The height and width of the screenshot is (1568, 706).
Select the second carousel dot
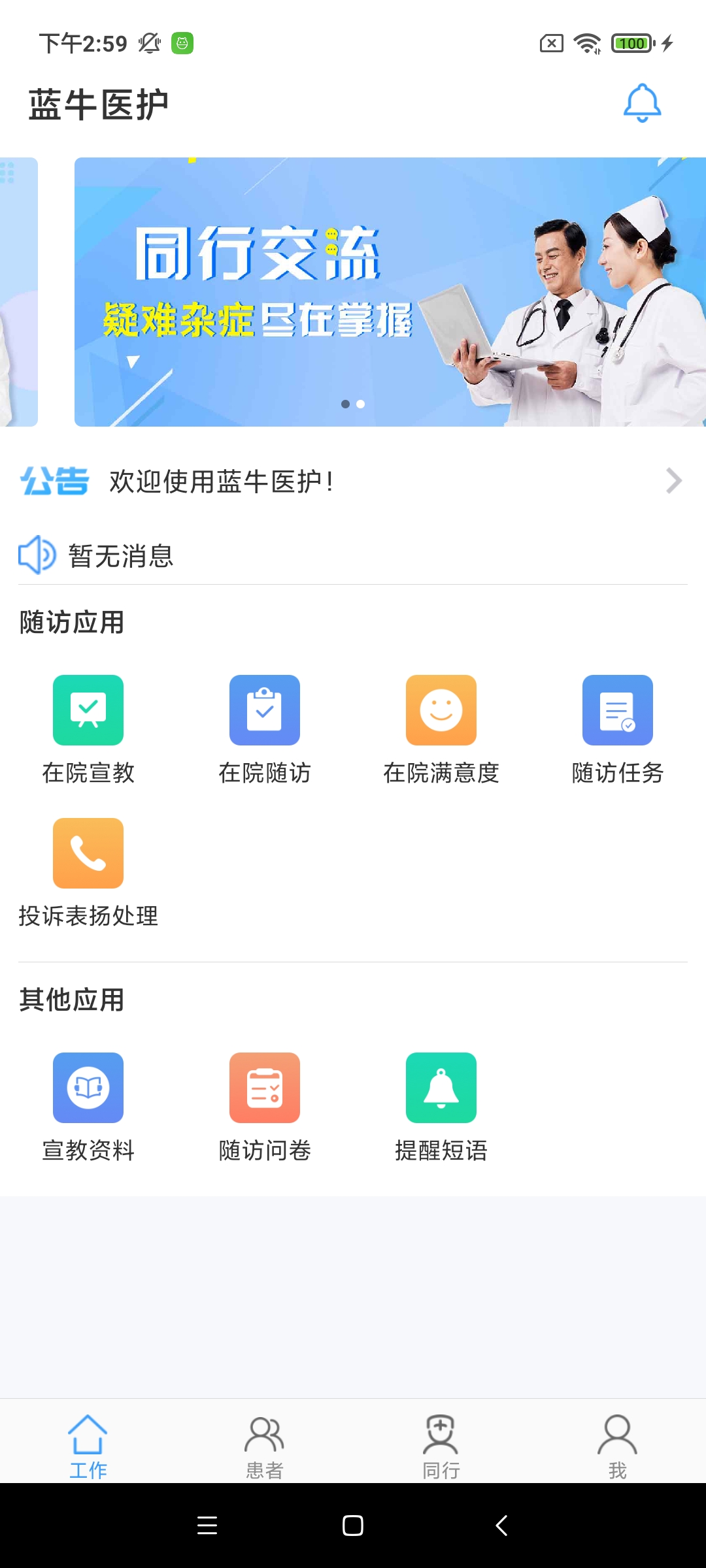360,404
